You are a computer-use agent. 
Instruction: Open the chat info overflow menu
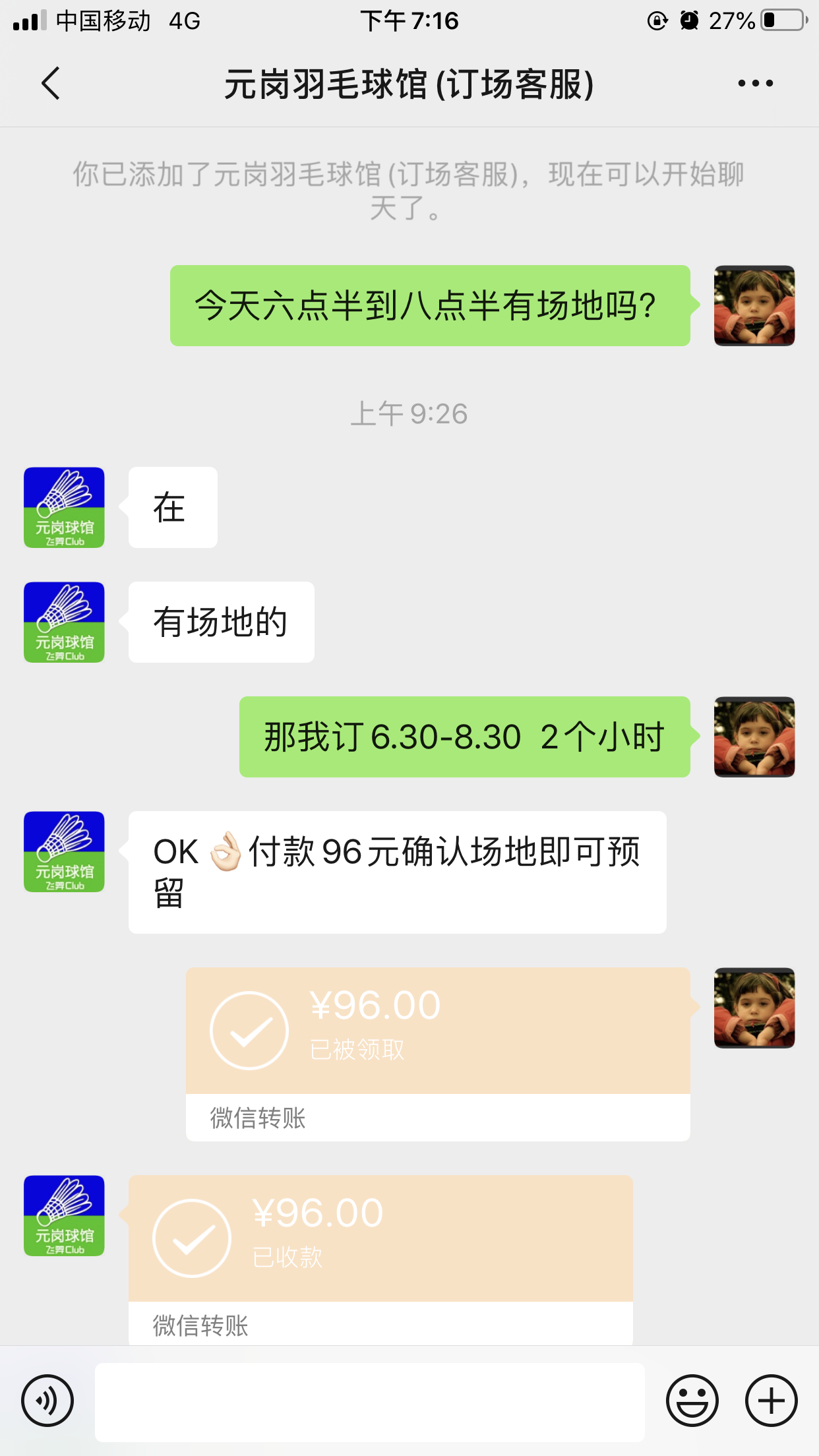[755, 84]
